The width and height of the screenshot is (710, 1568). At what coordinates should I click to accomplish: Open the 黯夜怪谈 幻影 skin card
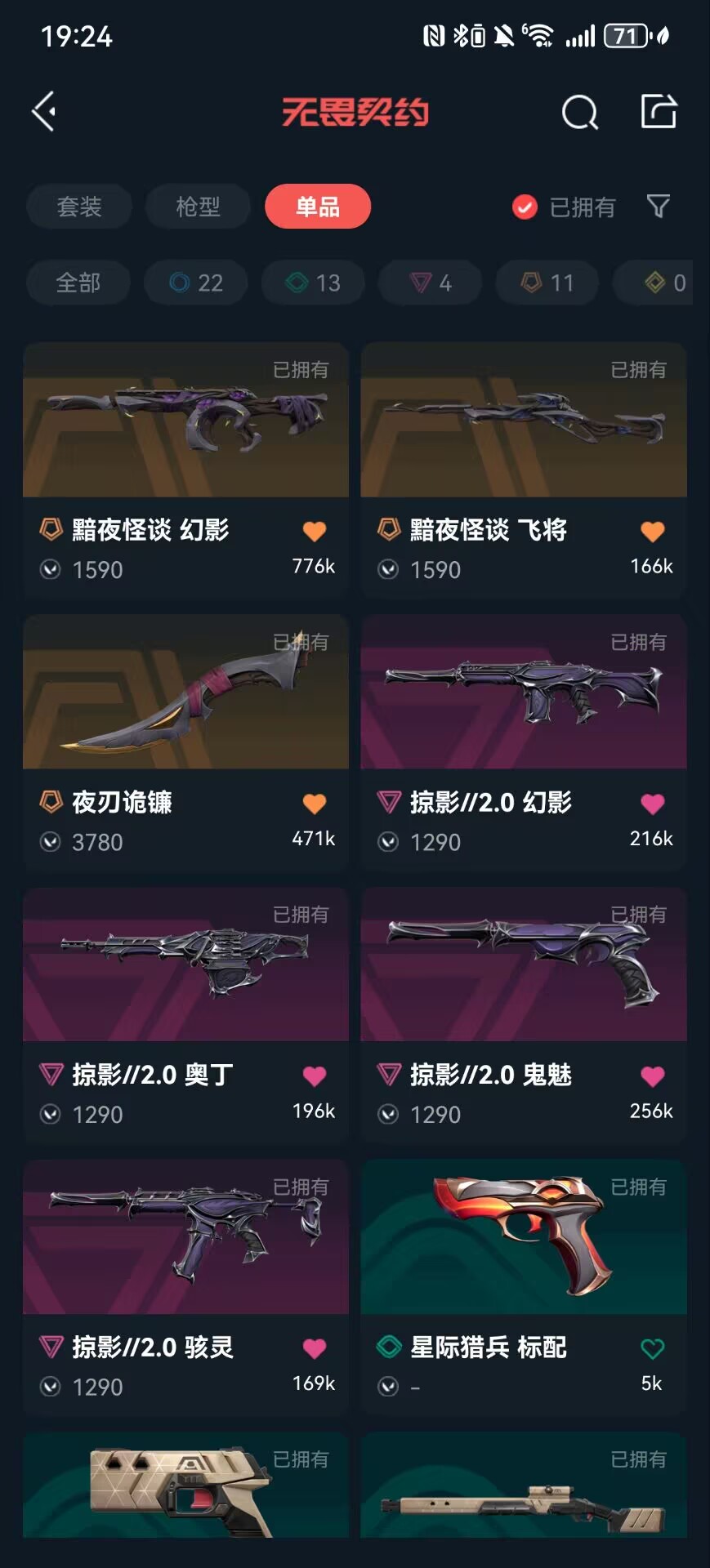tap(185, 470)
